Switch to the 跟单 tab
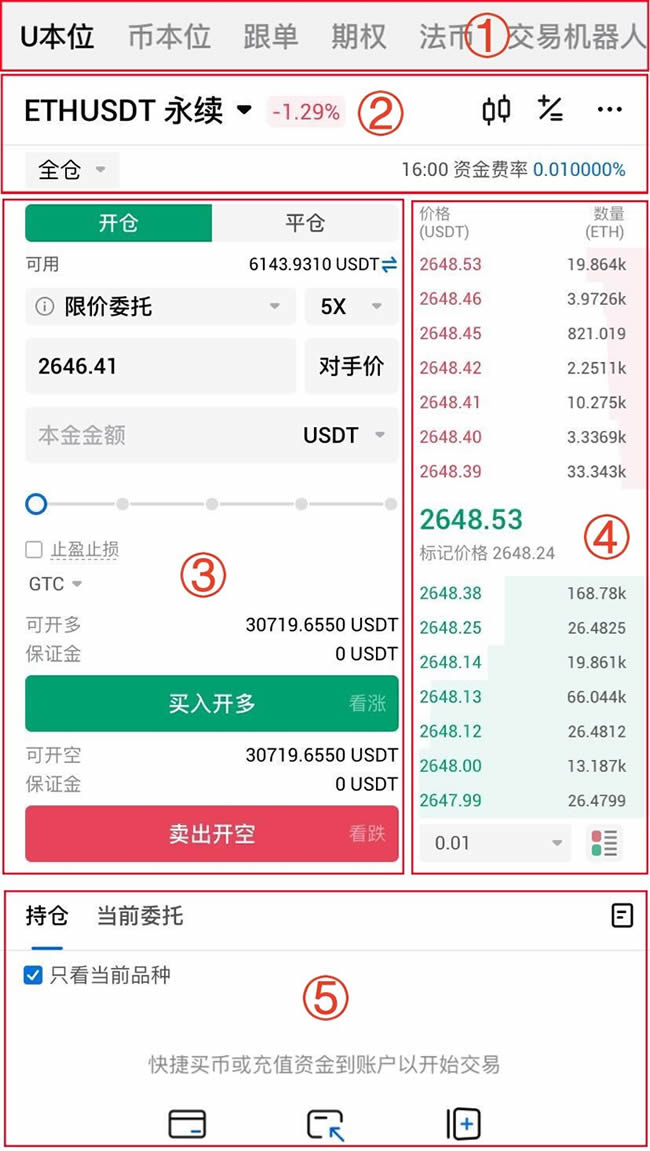 click(270, 38)
